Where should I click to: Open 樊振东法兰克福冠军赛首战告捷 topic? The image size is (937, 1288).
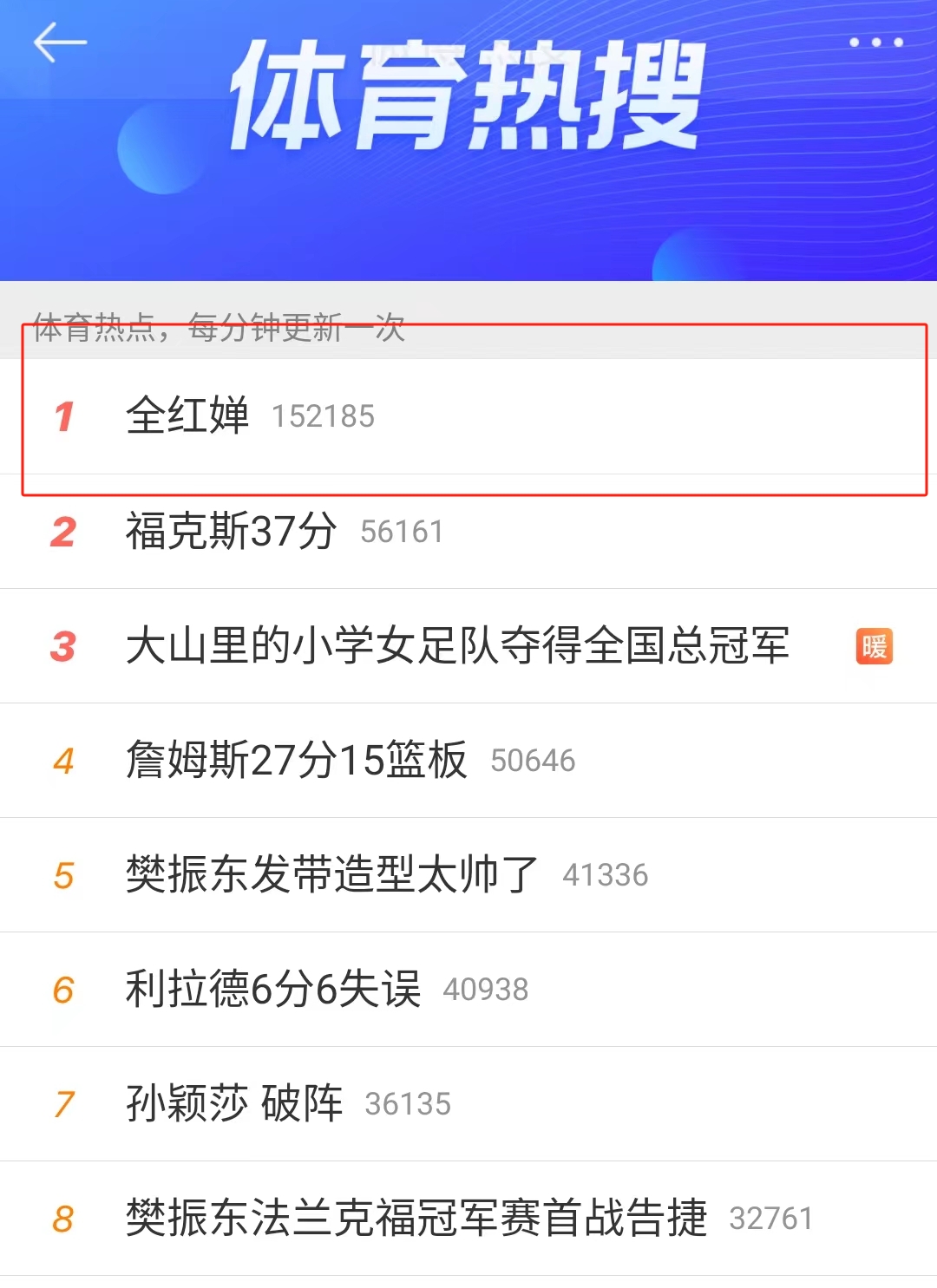(416, 1218)
